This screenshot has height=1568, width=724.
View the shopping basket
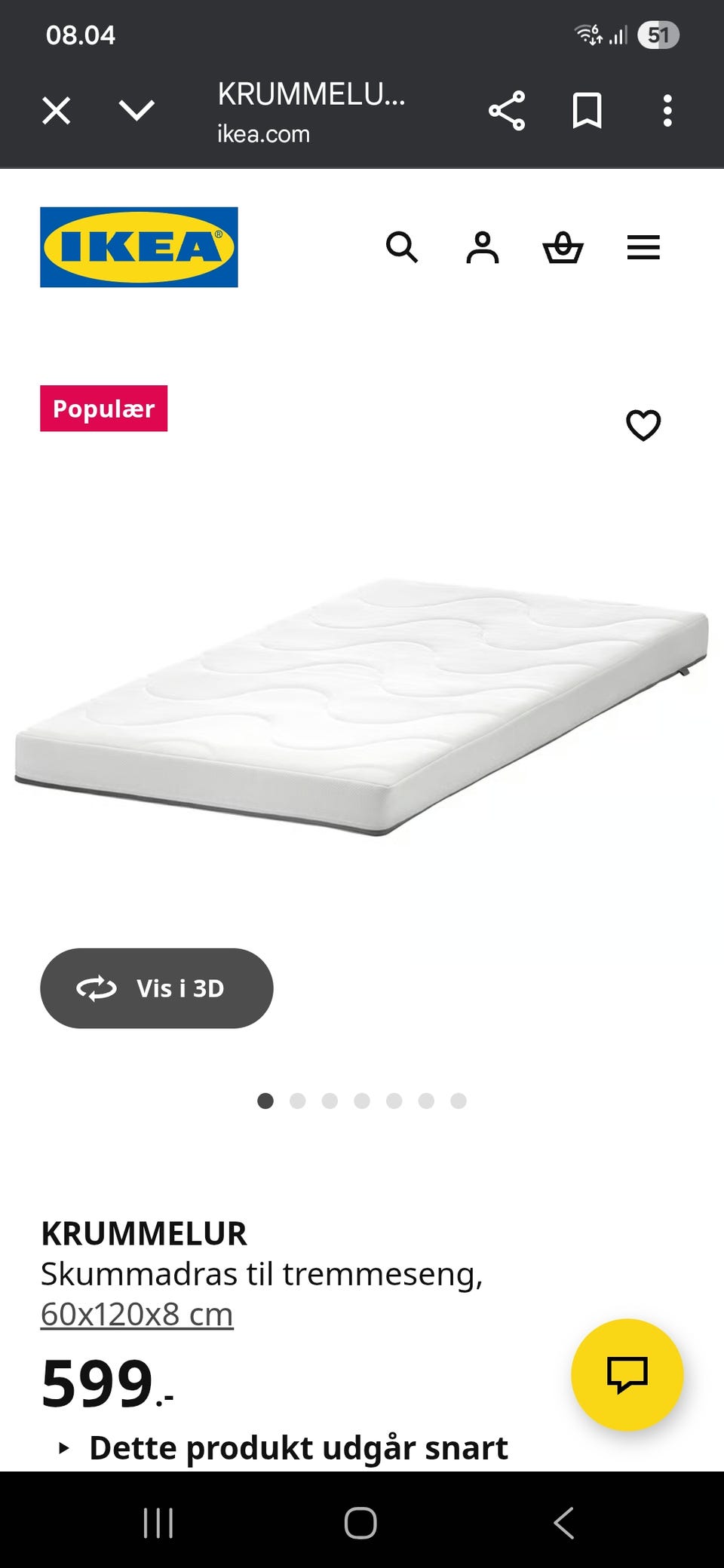[x=563, y=247]
